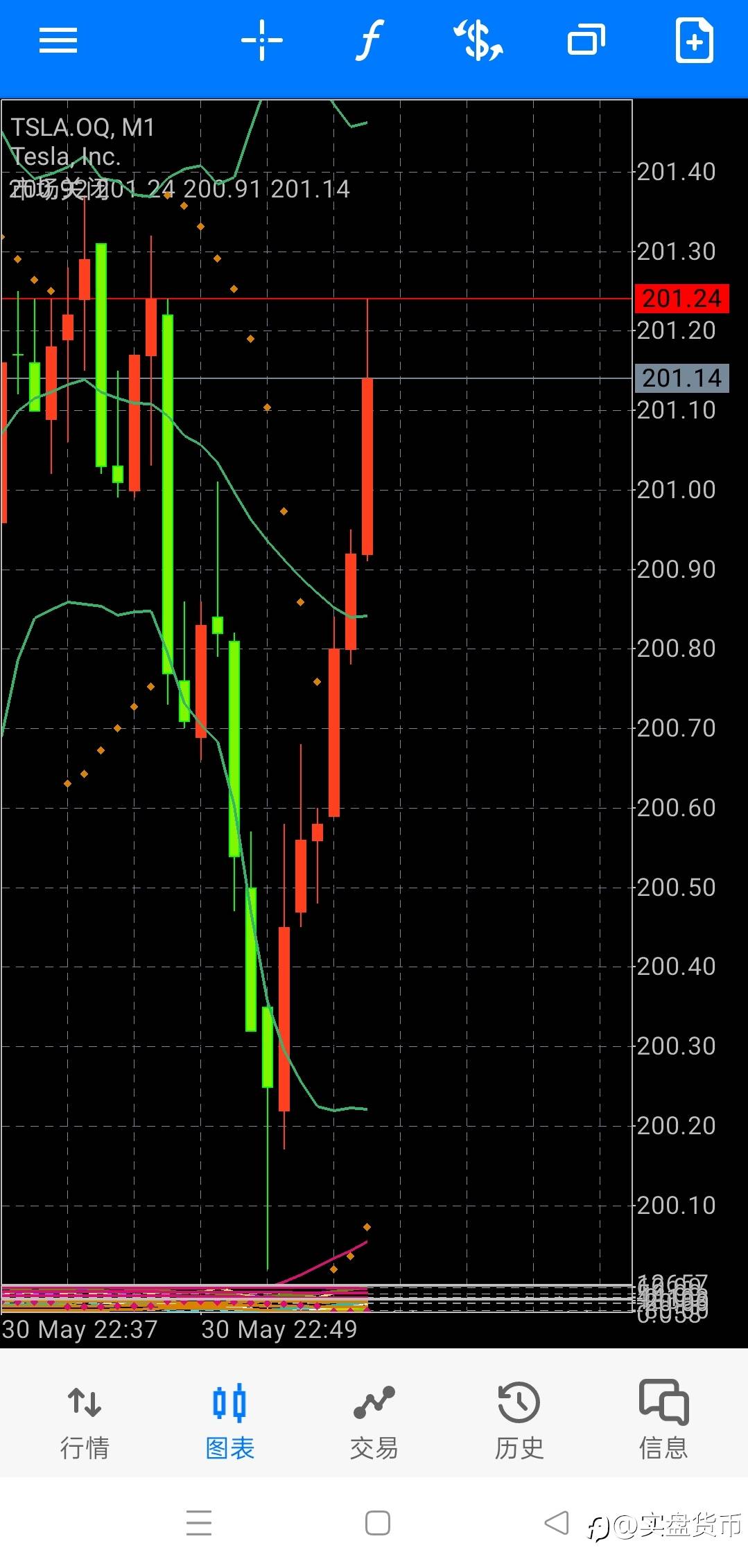Viewport: 748px width, 1568px height.
Task: Change the symbol with the dollar icon
Action: click(478, 40)
